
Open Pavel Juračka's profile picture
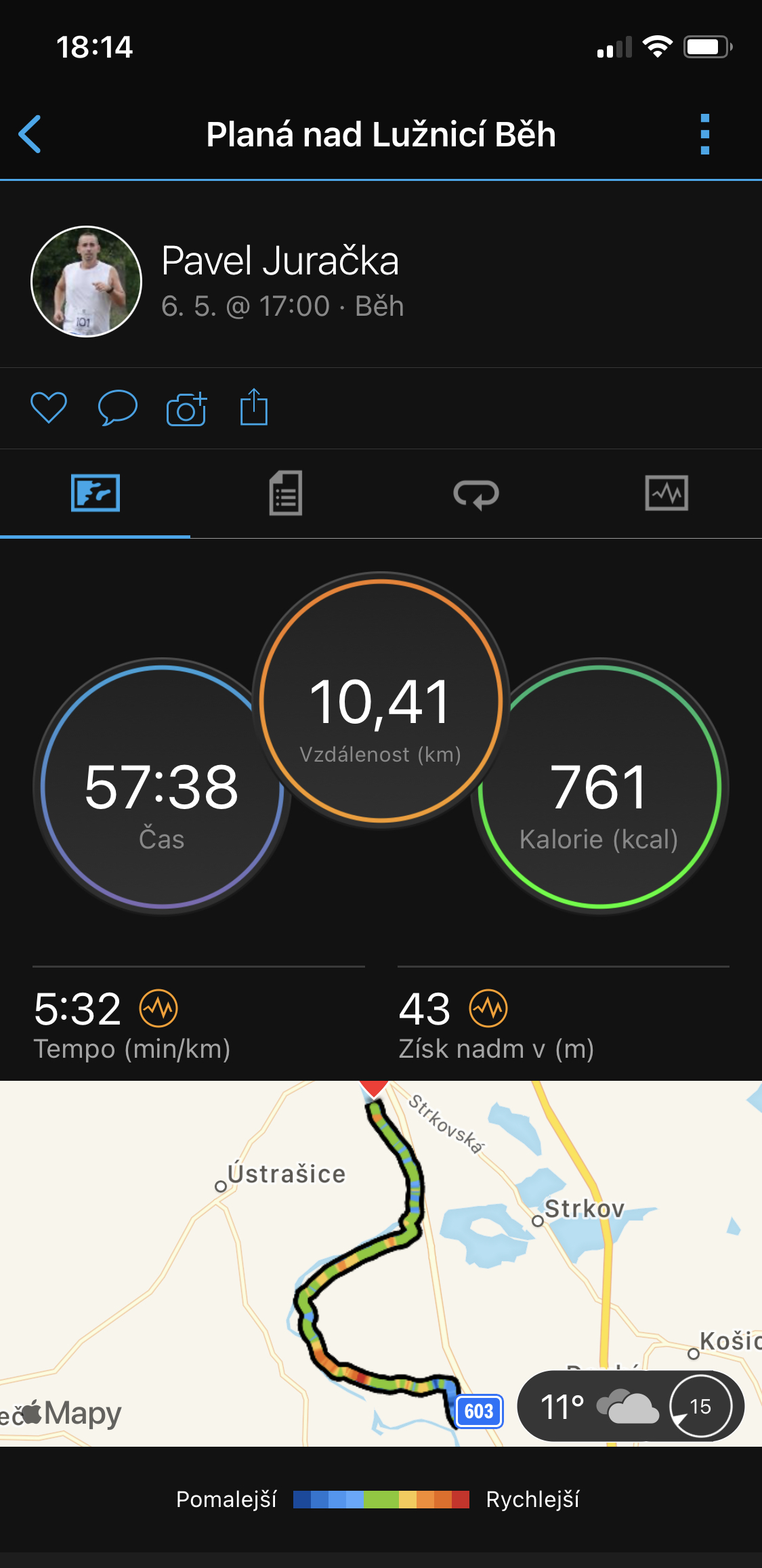click(x=86, y=281)
